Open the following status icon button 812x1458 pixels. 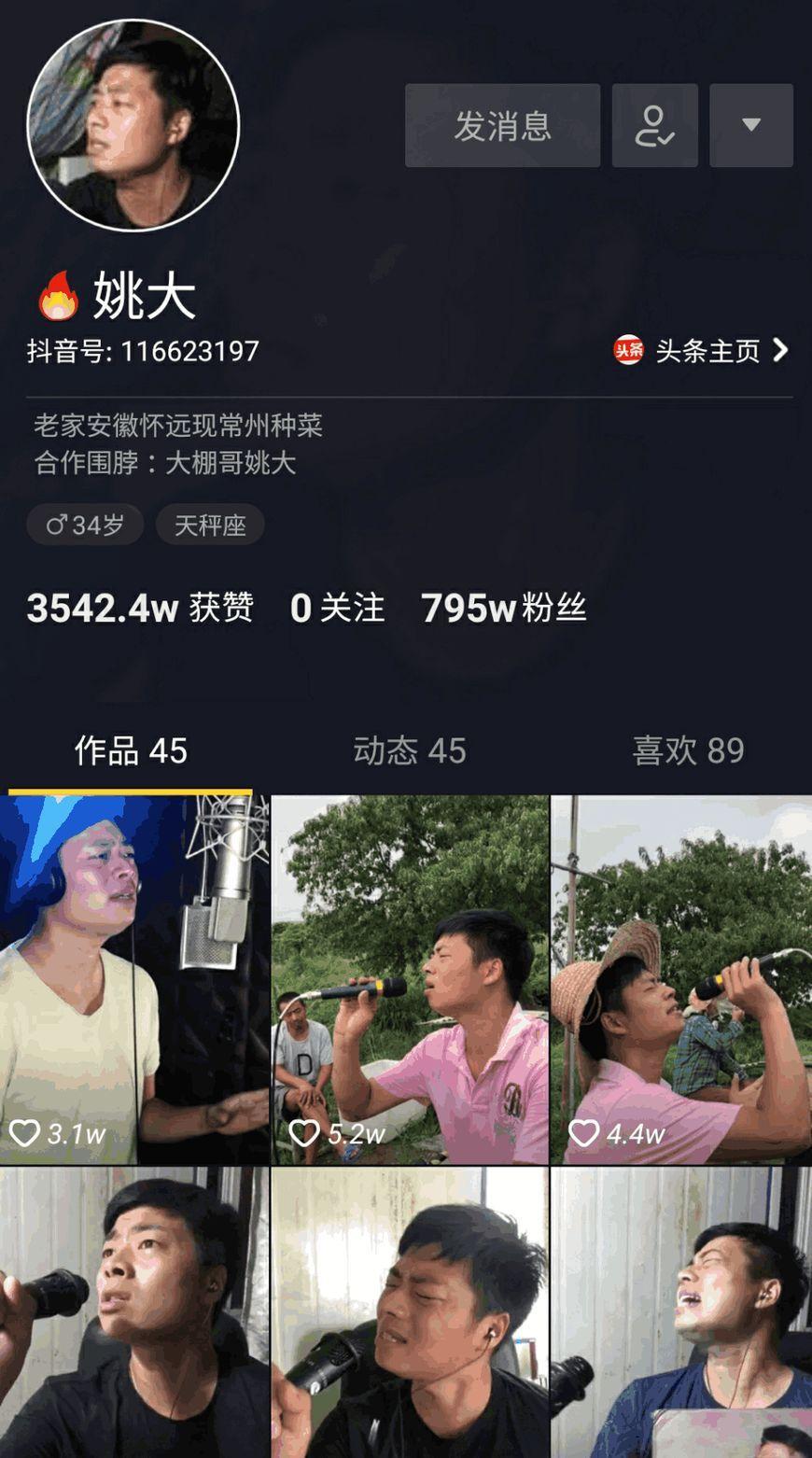654,126
